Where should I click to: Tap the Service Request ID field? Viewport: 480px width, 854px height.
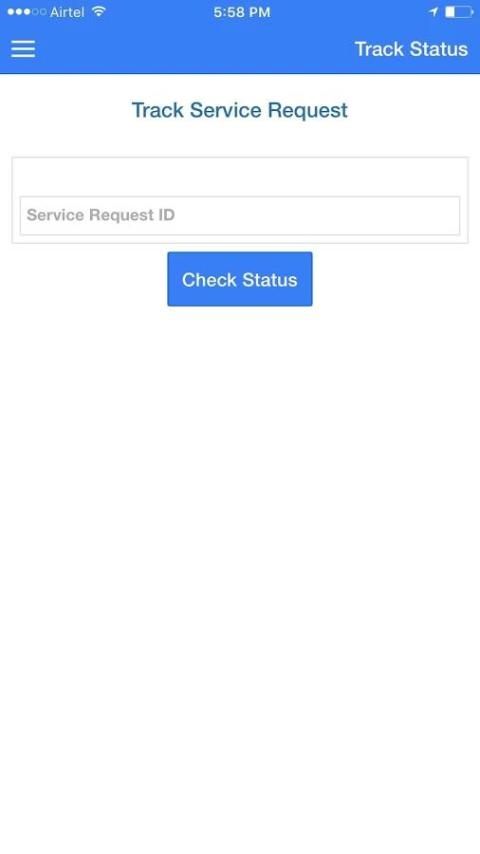(240, 216)
